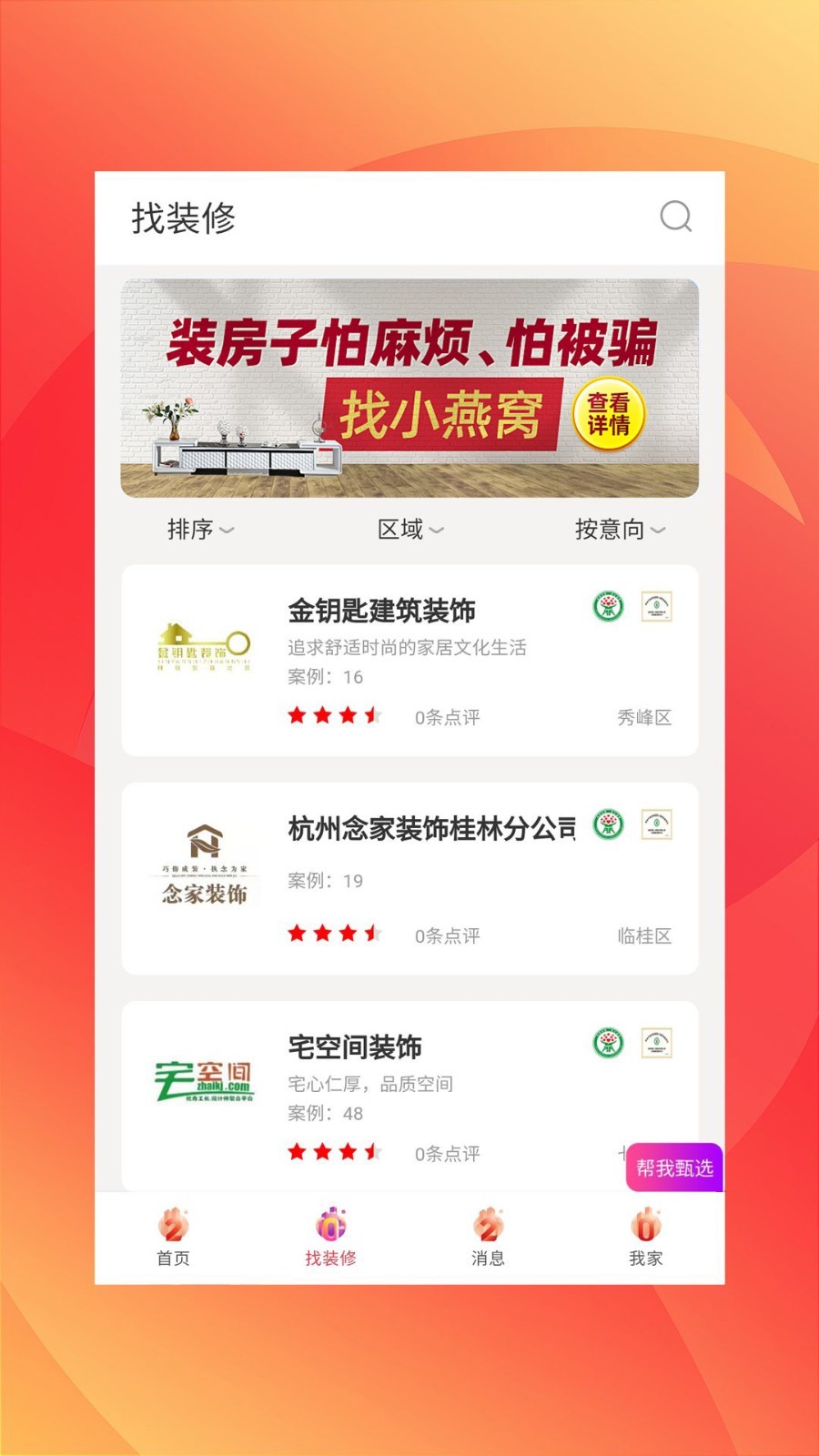The width and height of the screenshot is (819, 1456).
Task: Go to the 消息 tab
Action: point(488,1238)
